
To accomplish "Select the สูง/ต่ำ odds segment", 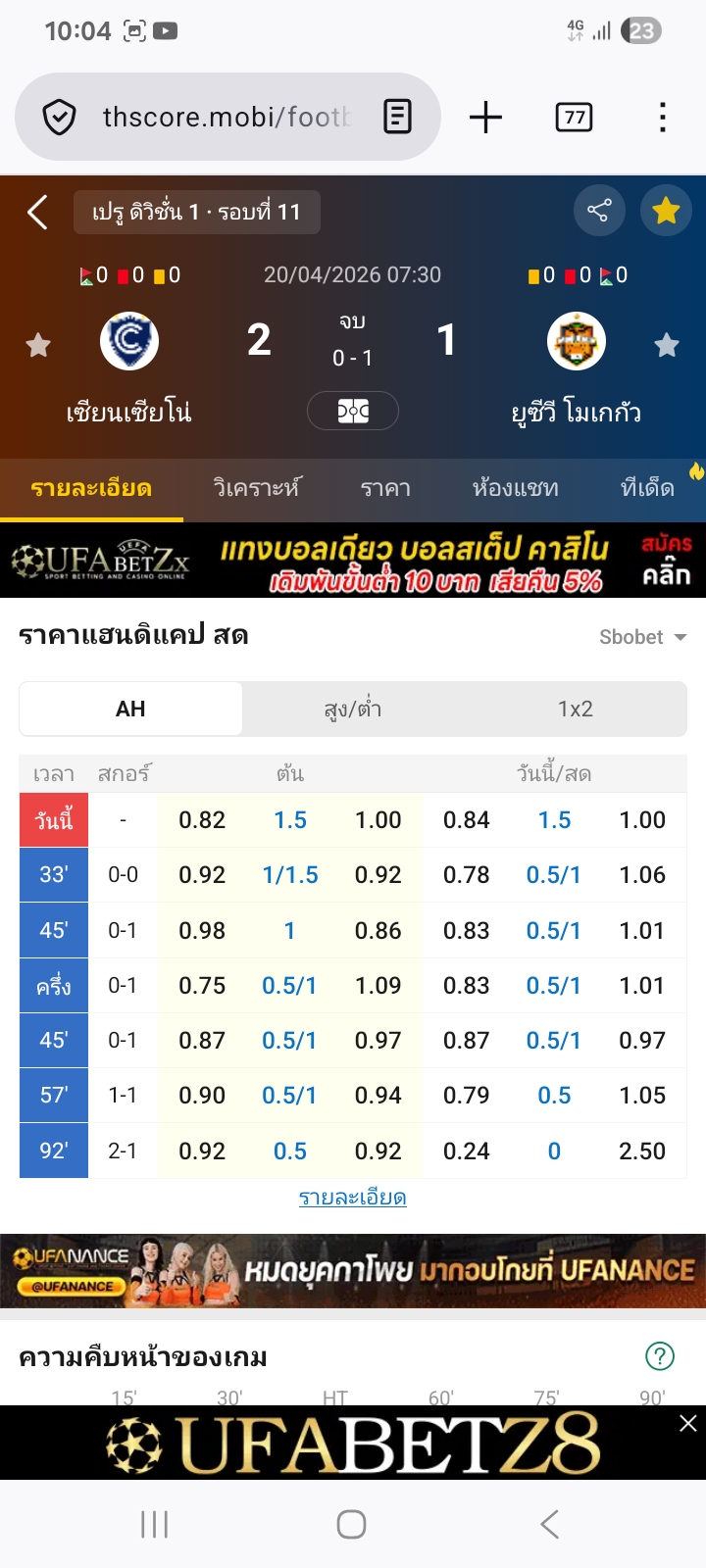I will [x=353, y=709].
